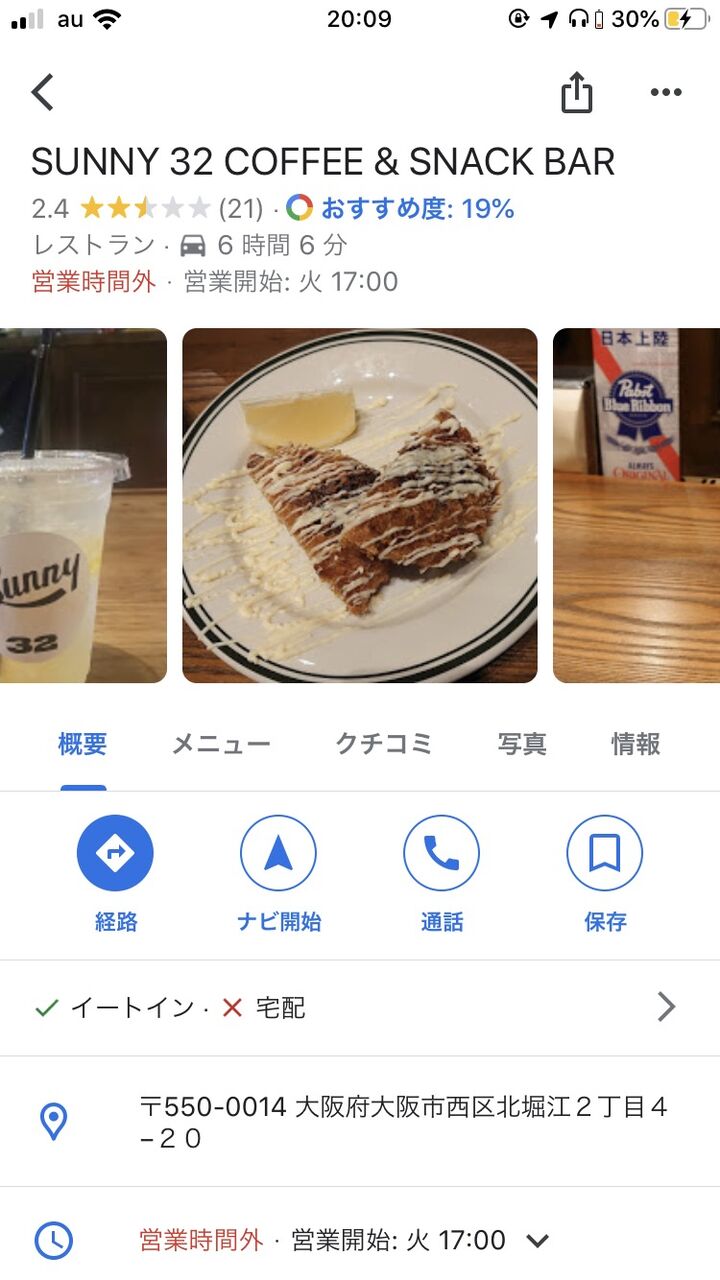Viewport: 720px width, 1280px height.
Task: View the Sunny 32 drink cup photo
Action: [82, 506]
